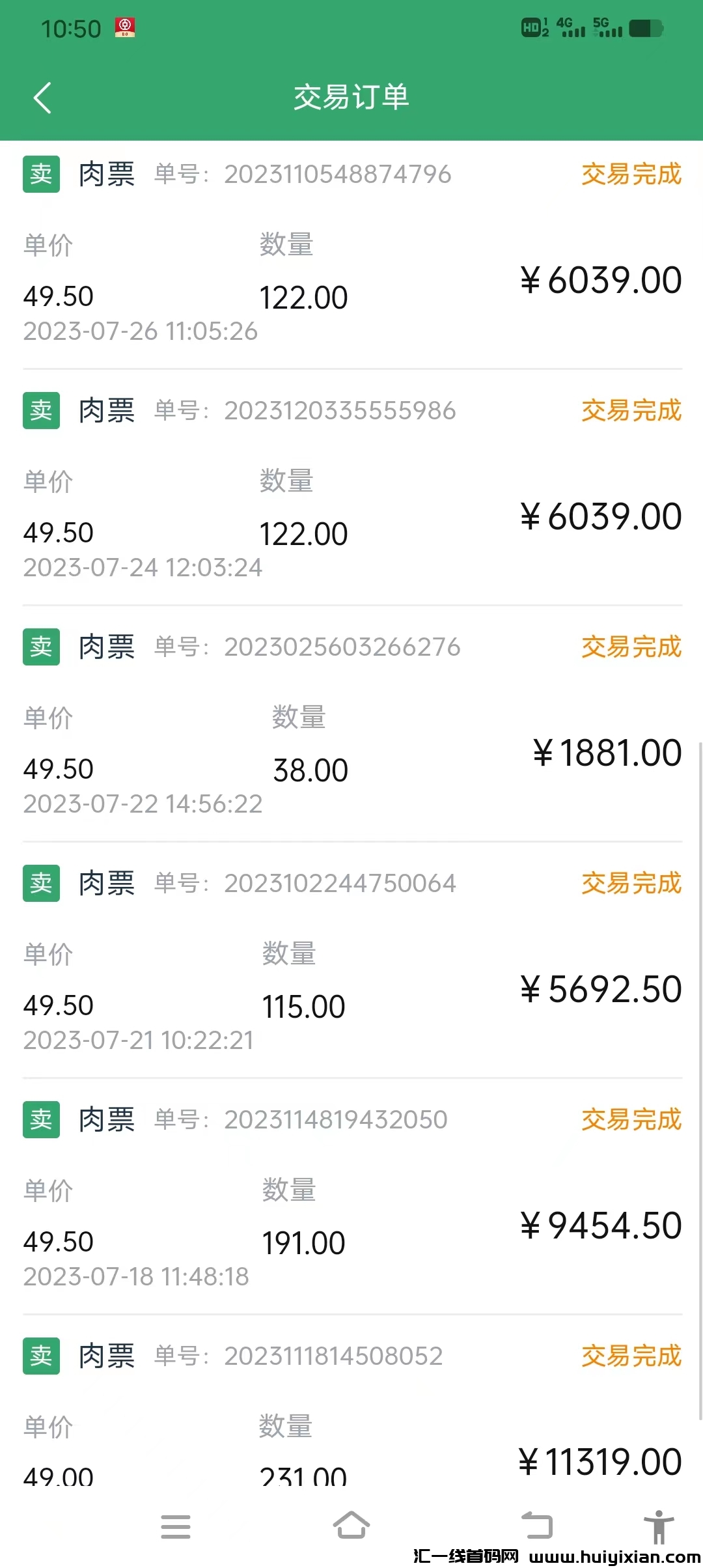Tap 交易完成 on order 2023110548874796
703x1568 pixels.
click(630, 174)
